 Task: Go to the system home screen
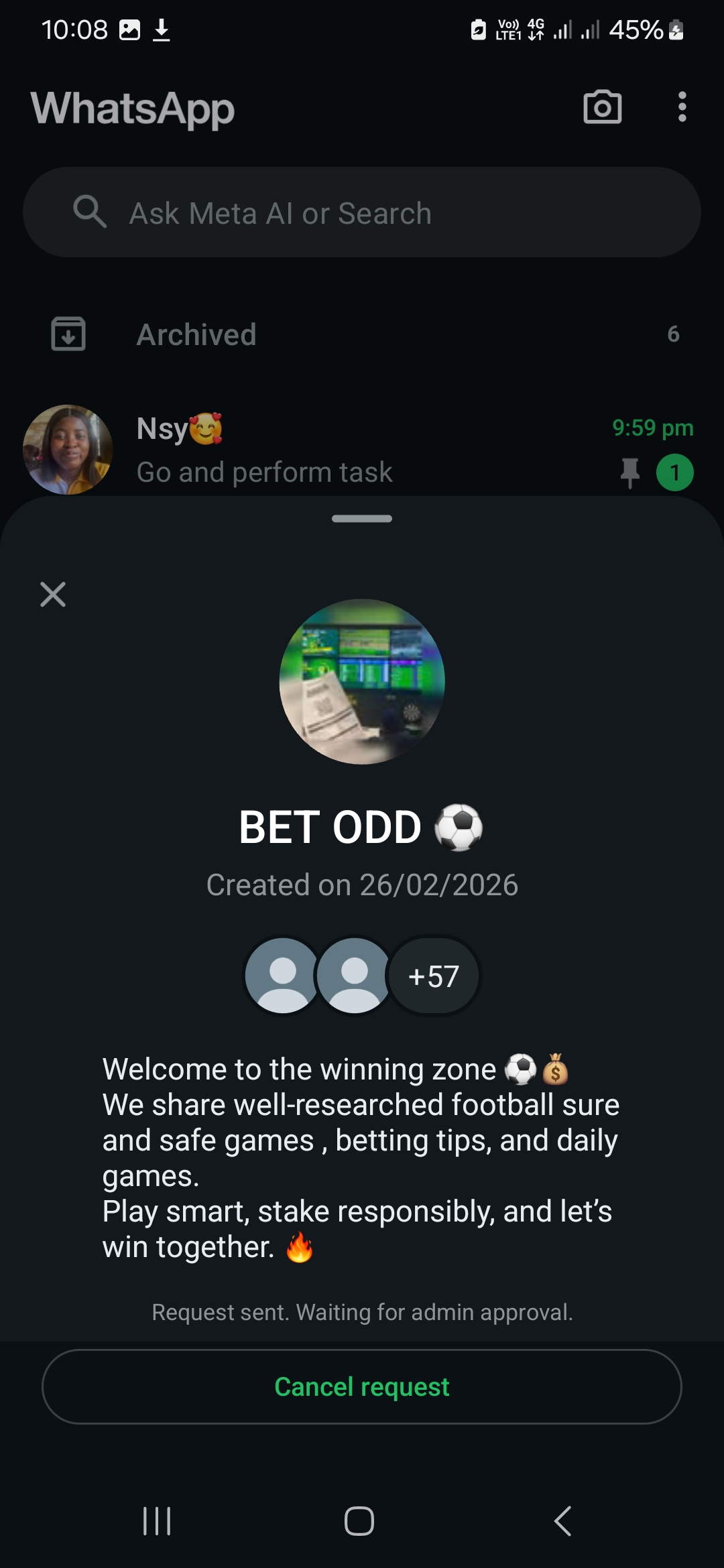(x=359, y=1520)
